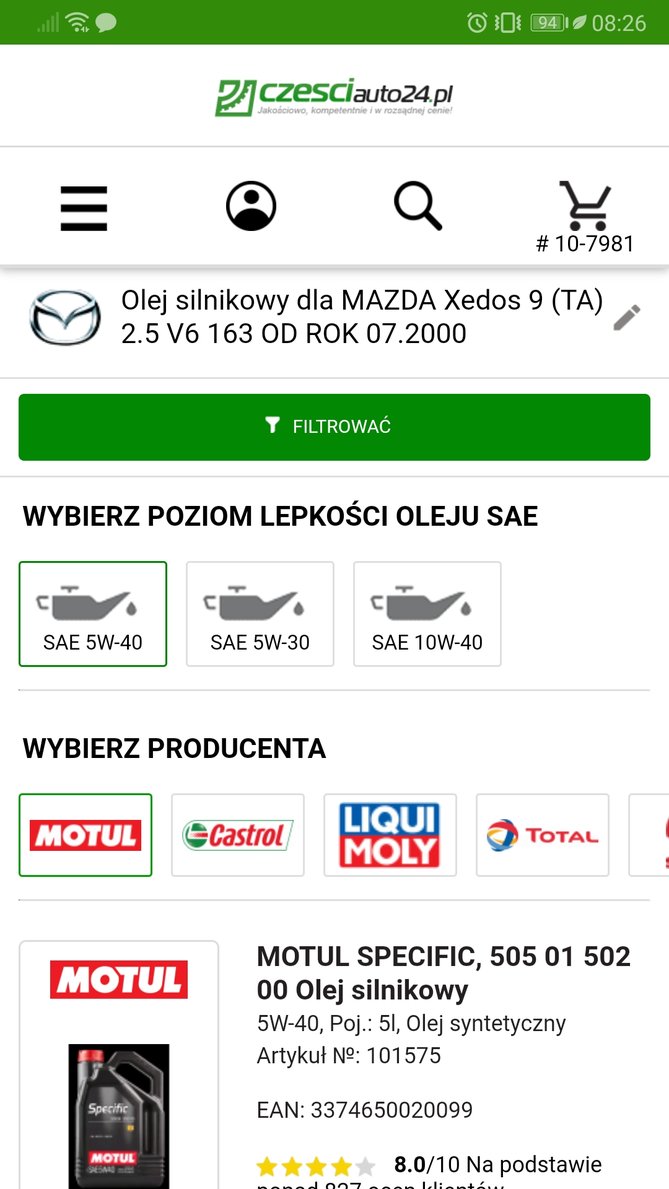Open the search magnifier

coord(418,206)
